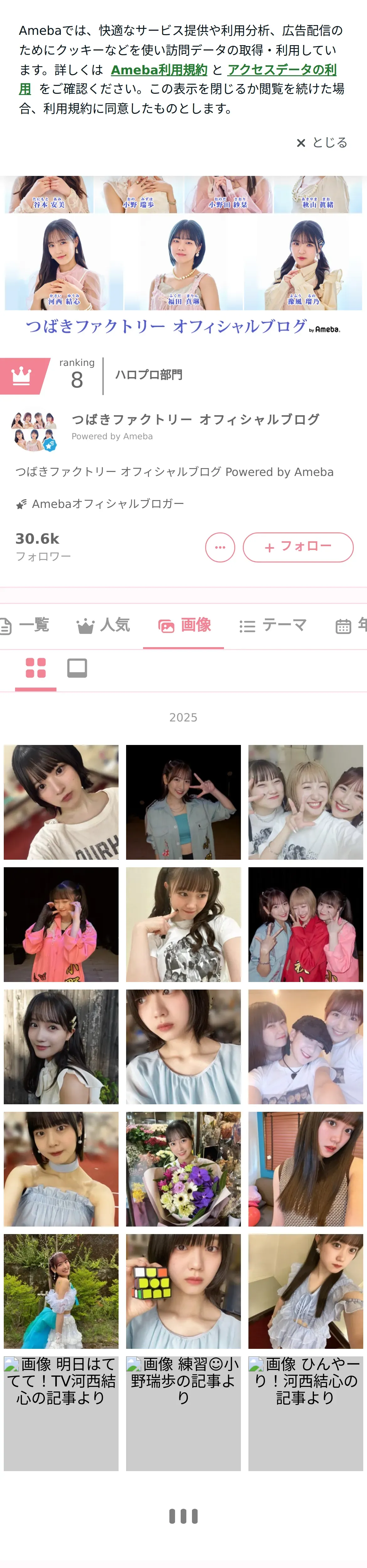Open the ひんやーり！河西結心 image entry
Screen dimensions: 367x1568
pyautogui.click(x=306, y=1413)
